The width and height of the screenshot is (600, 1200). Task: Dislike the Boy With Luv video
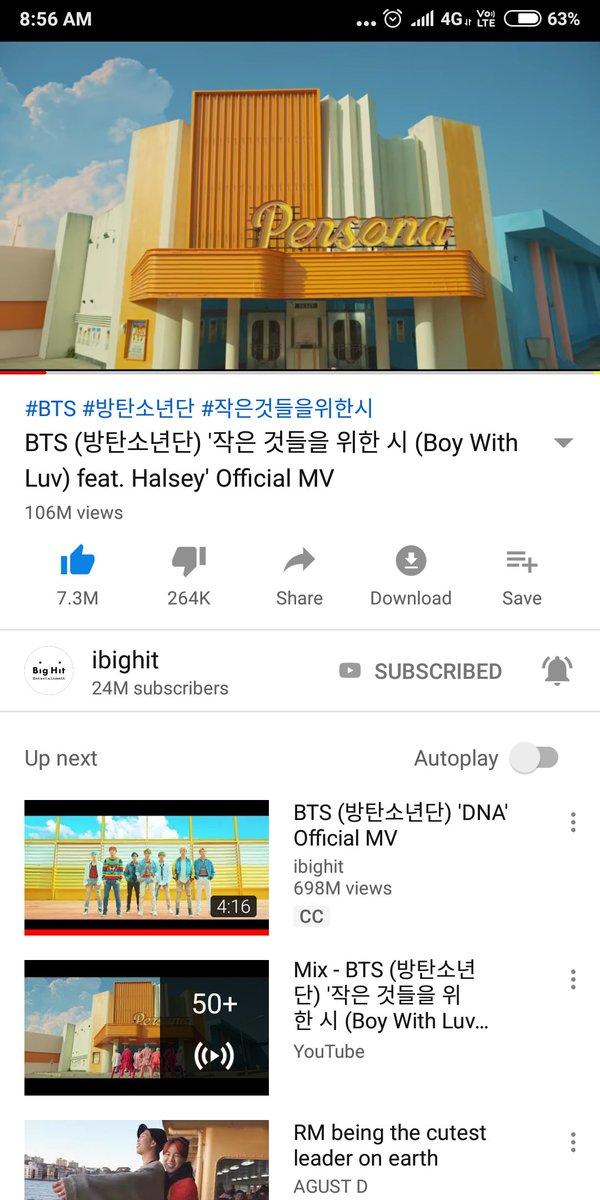pyautogui.click(x=188, y=563)
